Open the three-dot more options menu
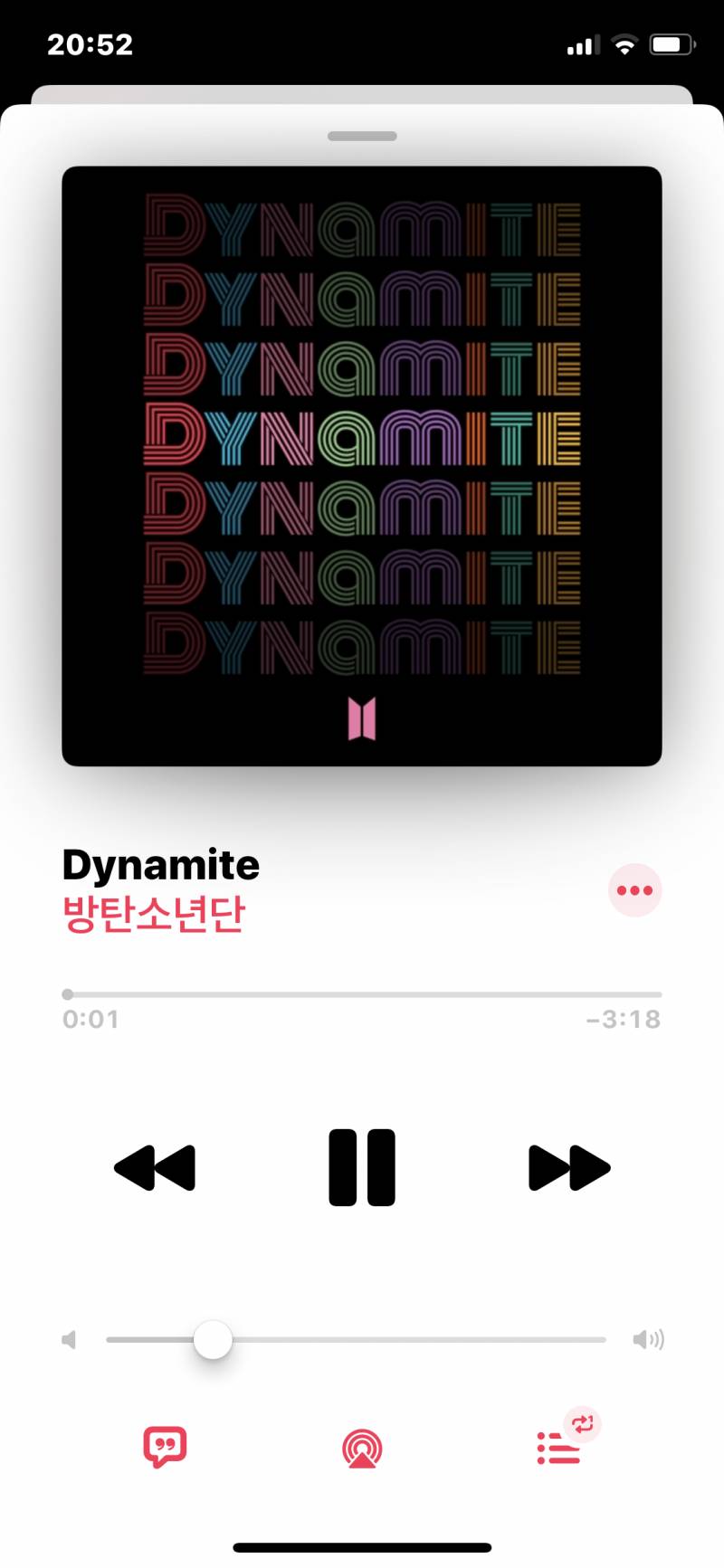Viewport: 724px width, 1568px height. tap(634, 890)
